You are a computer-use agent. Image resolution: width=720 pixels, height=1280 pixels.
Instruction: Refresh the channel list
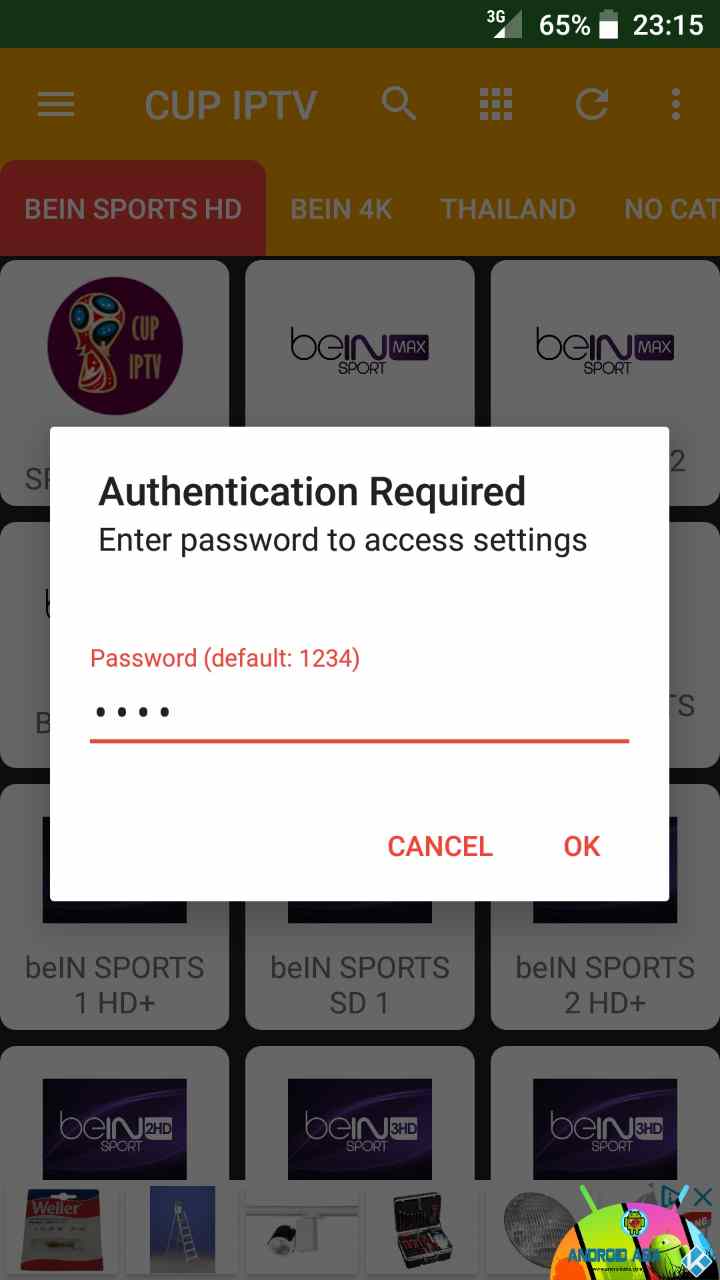click(x=592, y=104)
